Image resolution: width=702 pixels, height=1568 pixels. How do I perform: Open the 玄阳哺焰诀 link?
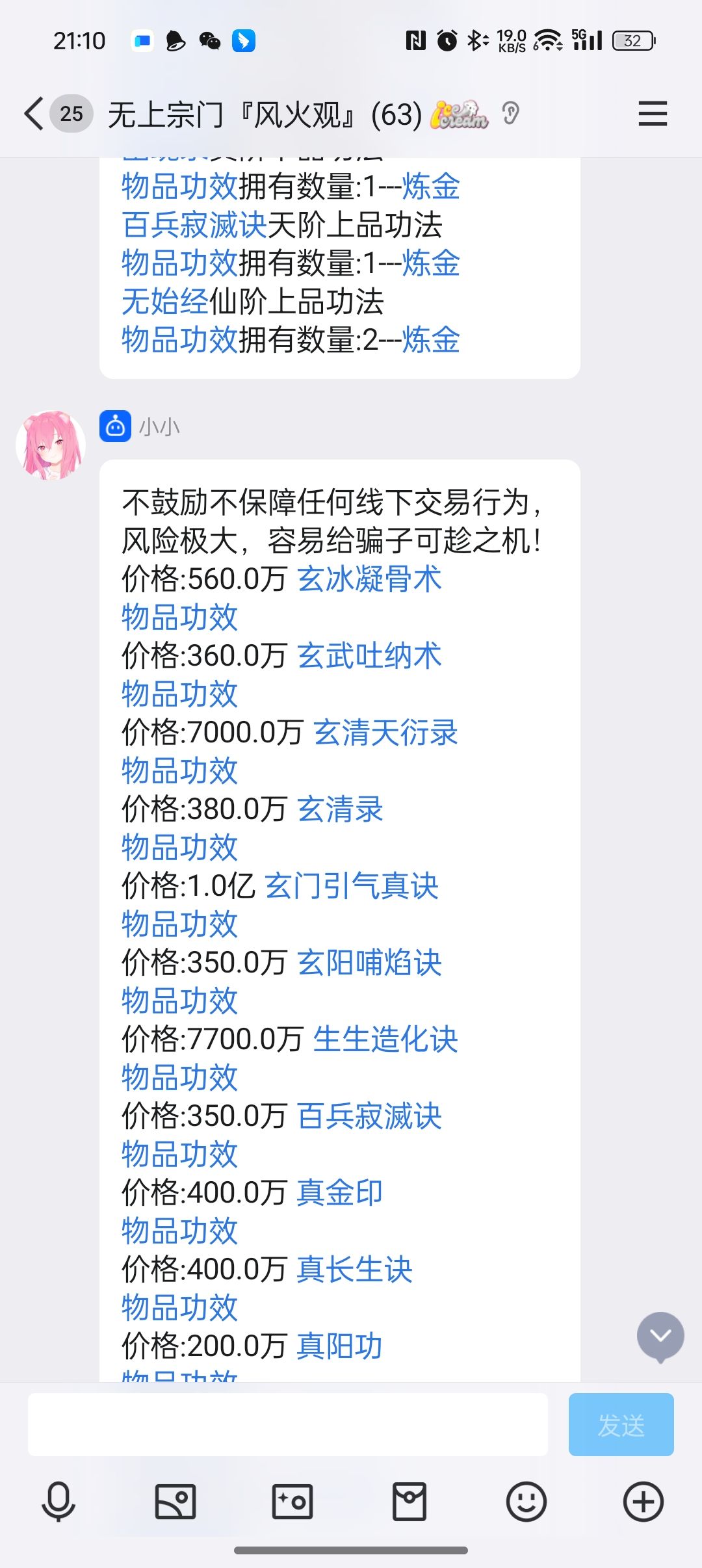(x=369, y=962)
